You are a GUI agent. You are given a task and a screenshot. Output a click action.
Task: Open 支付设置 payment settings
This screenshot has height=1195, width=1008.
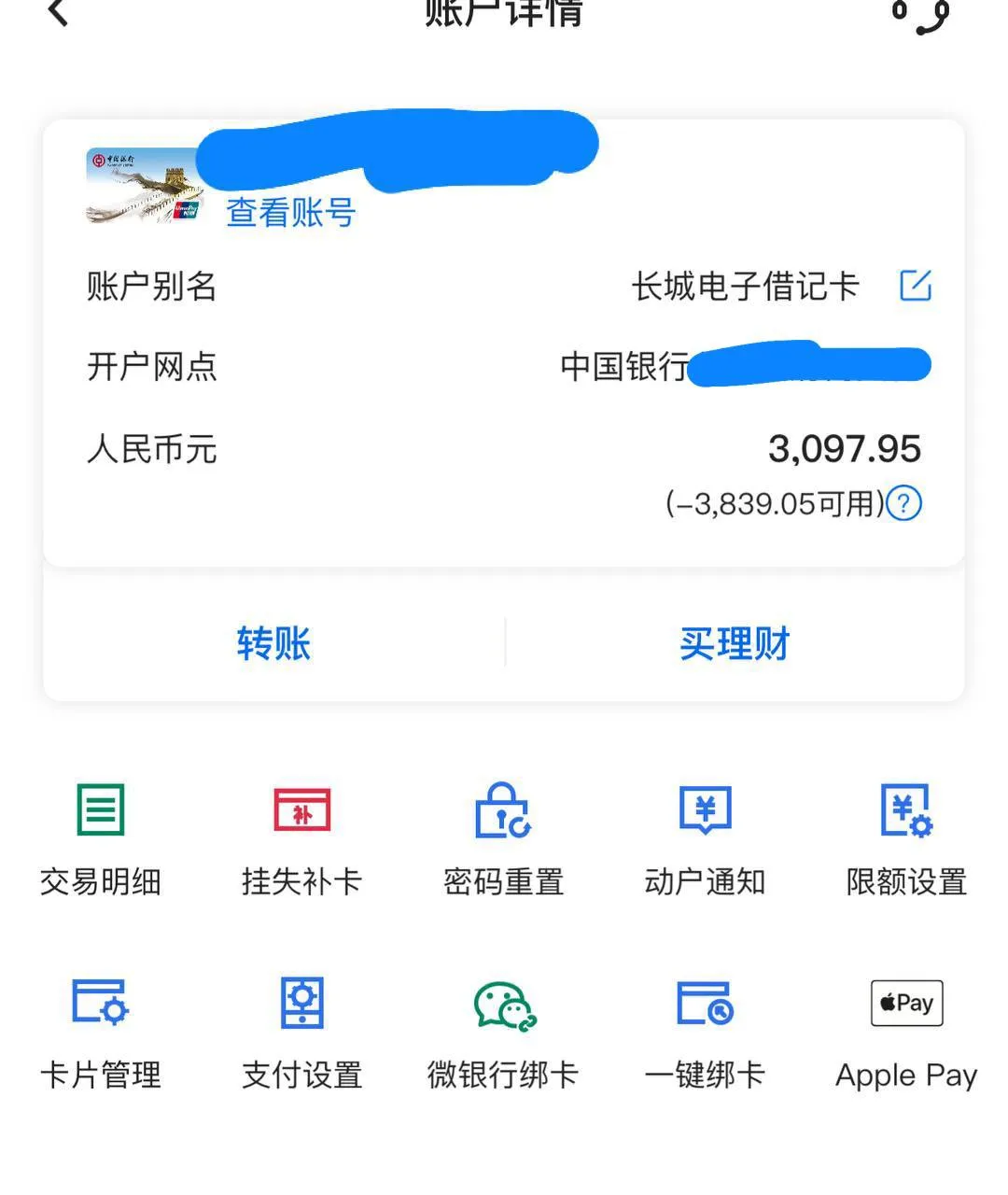[301, 1033]
